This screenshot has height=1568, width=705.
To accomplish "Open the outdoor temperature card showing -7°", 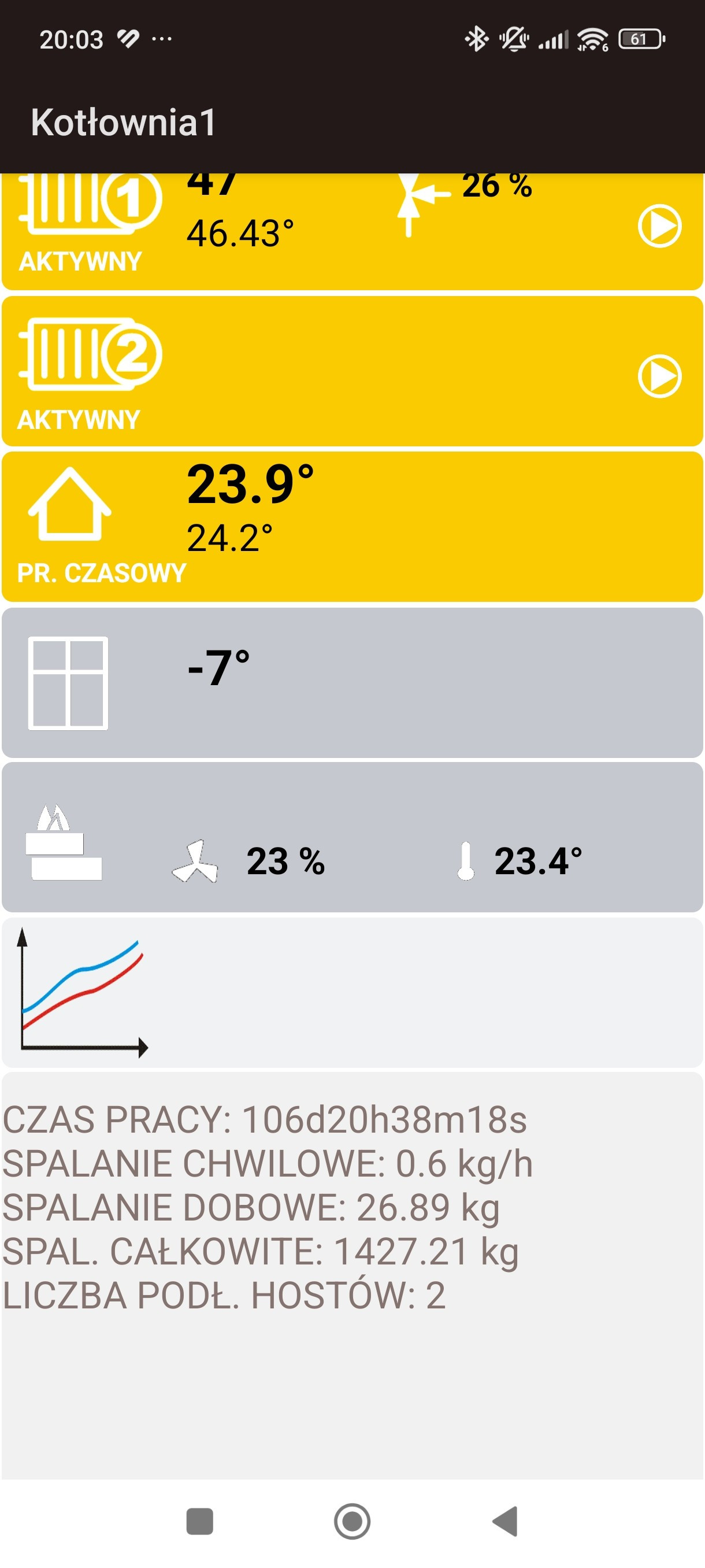I will [x=353, y=683].
